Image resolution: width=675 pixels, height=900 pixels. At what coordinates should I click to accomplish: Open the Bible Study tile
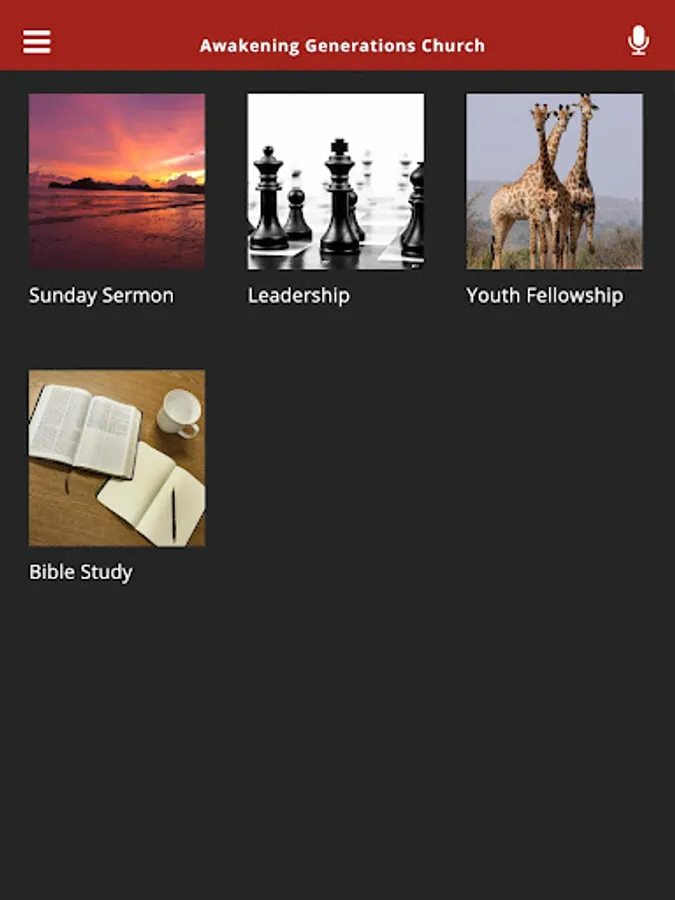tap(117, 458)
